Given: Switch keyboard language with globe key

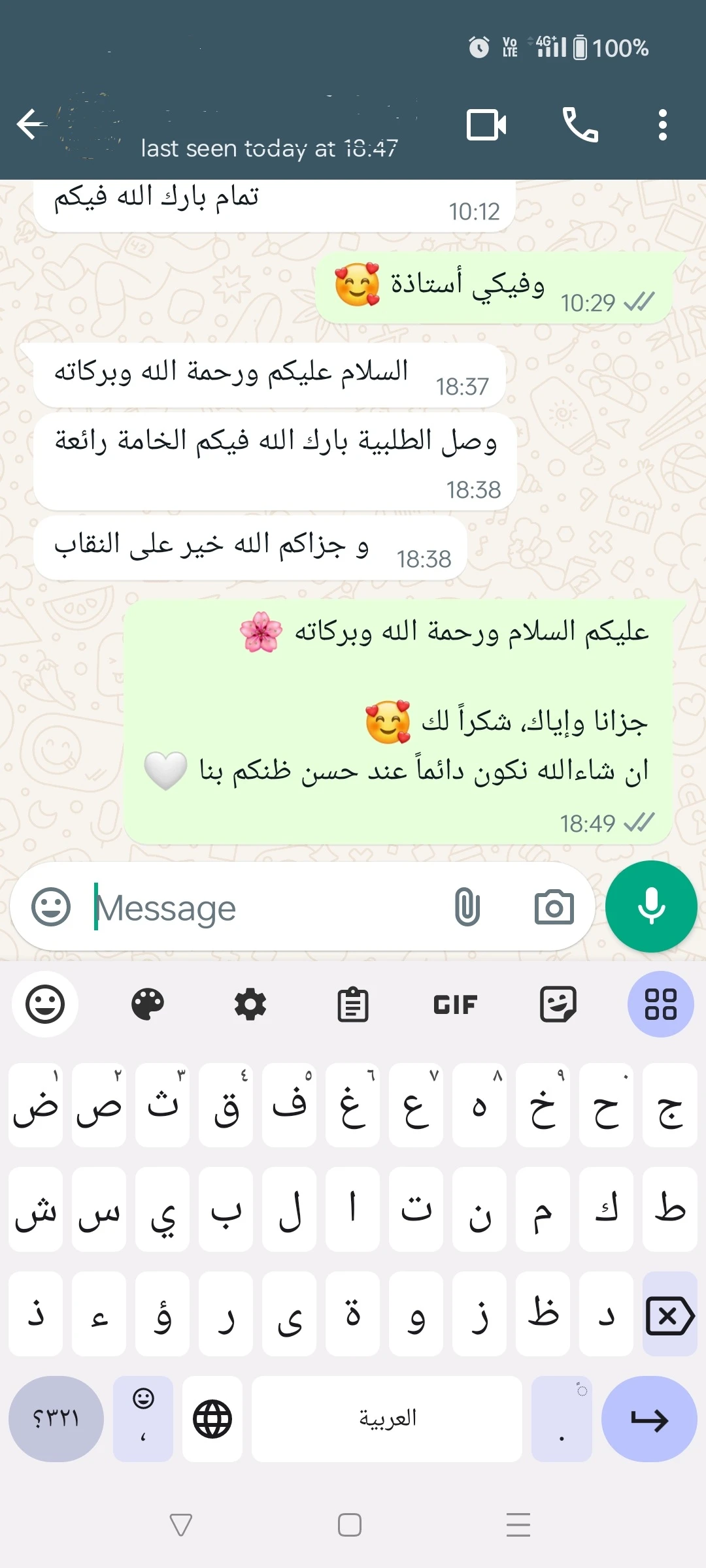Looking at the screenshot, I should point(212,1419).
